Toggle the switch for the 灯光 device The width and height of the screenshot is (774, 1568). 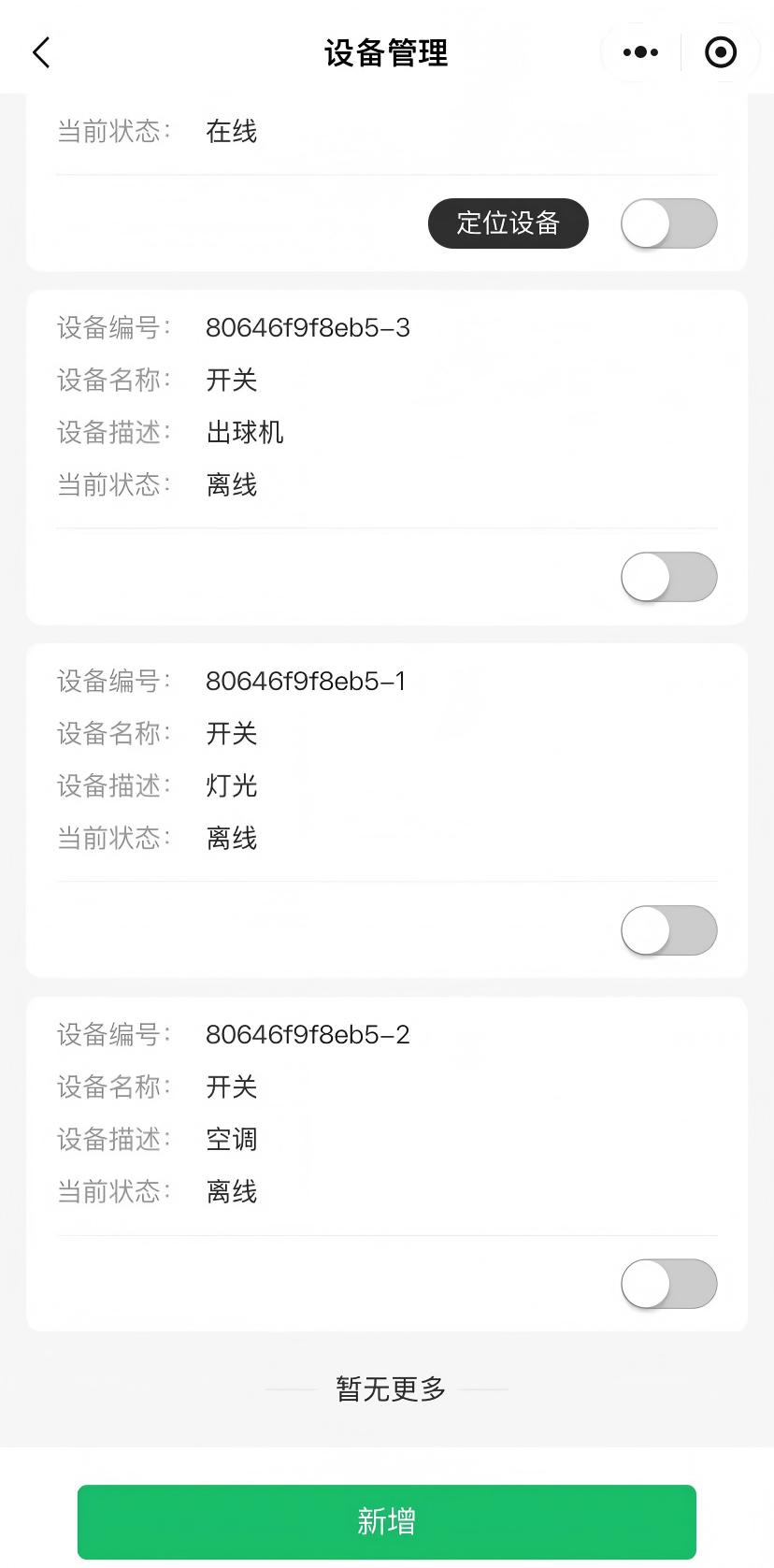pyautogui.click(x=668, y=930)
